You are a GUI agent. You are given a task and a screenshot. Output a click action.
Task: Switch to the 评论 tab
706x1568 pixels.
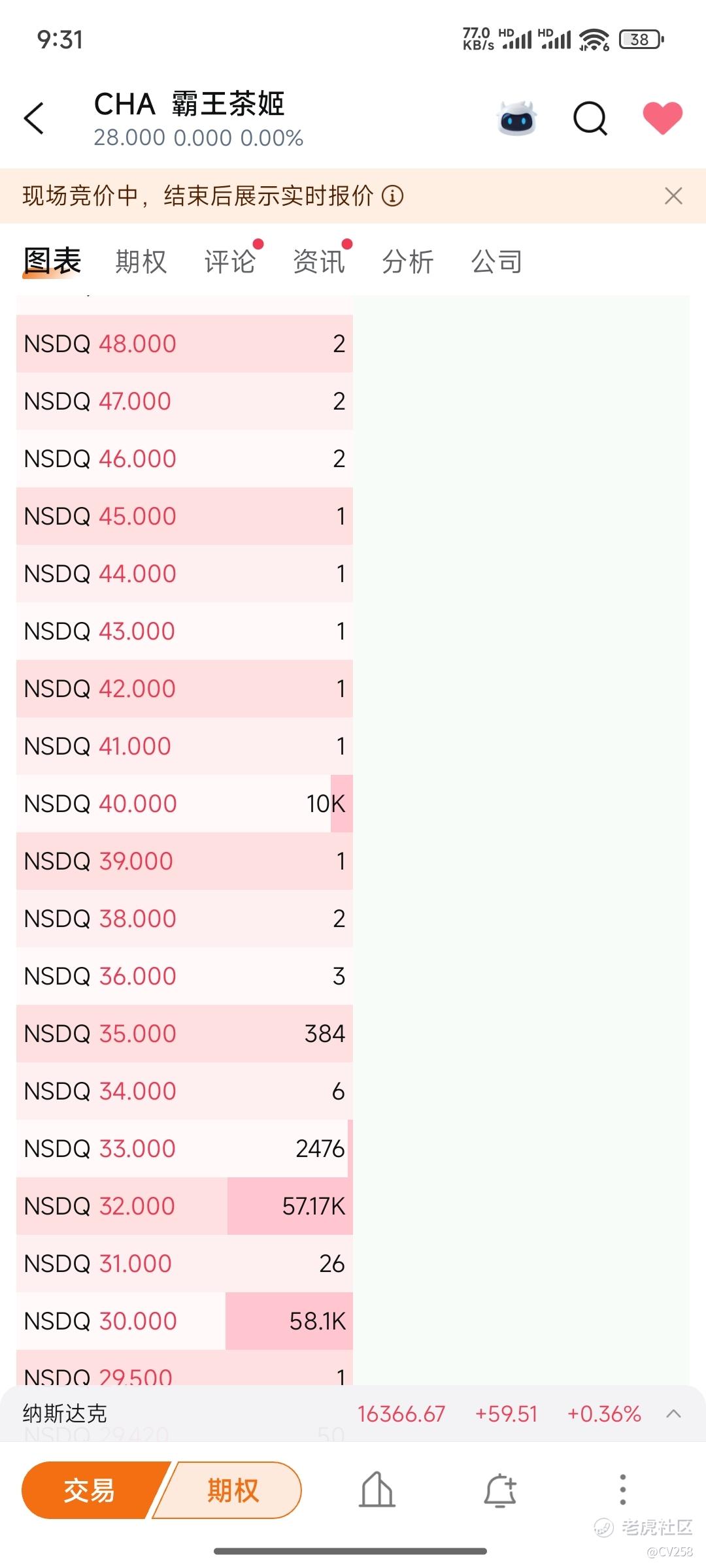(x=230, y=261)
